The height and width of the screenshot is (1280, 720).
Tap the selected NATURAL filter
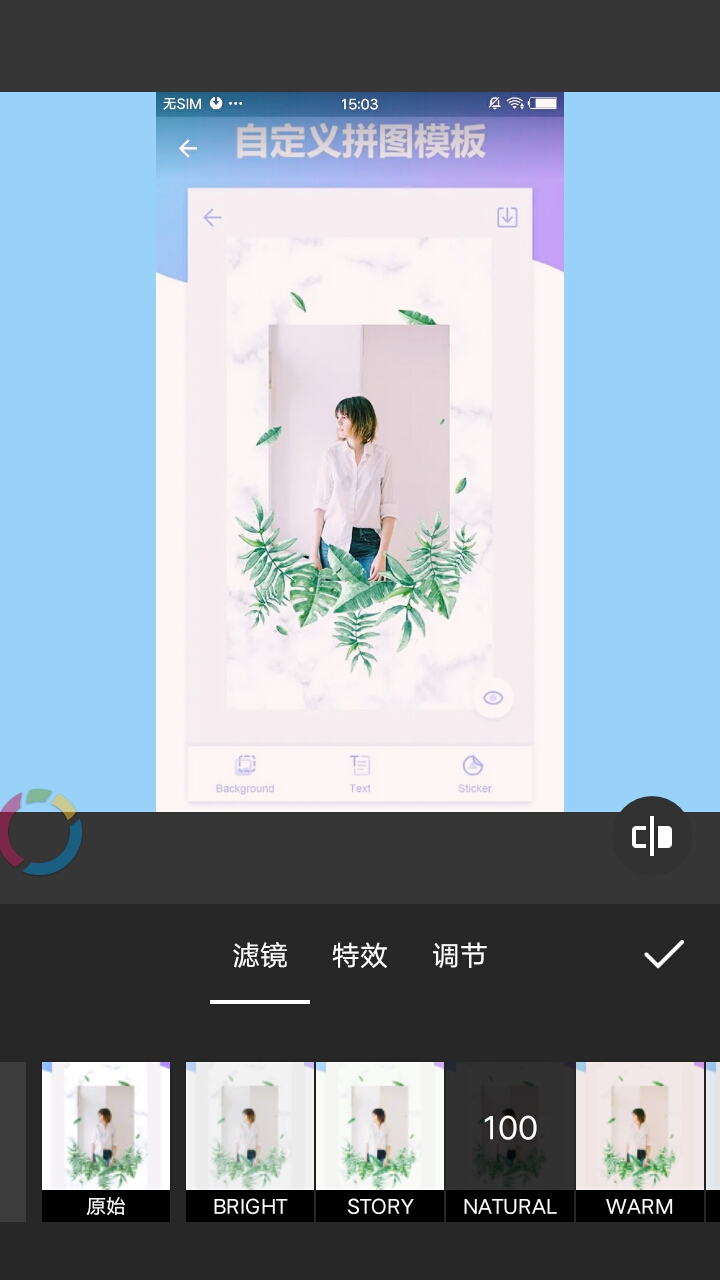[x=510, y=1140]
